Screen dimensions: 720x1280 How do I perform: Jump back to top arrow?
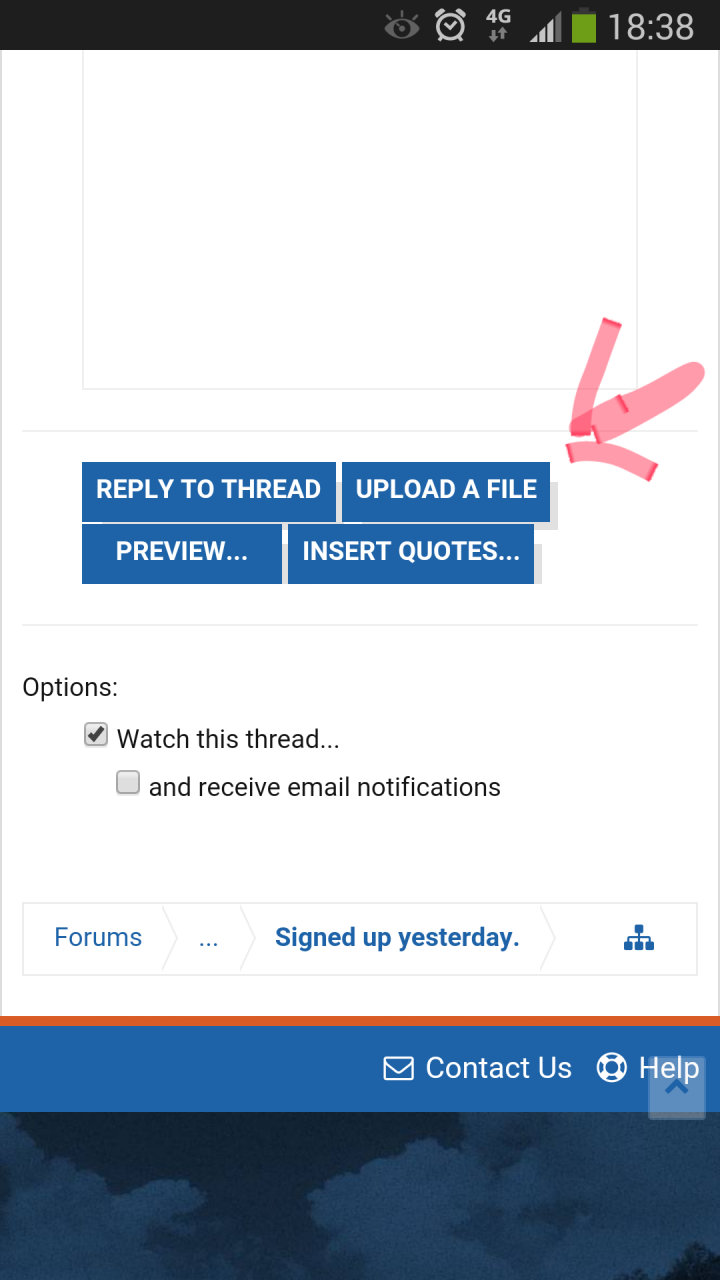tap(677, 1088)
